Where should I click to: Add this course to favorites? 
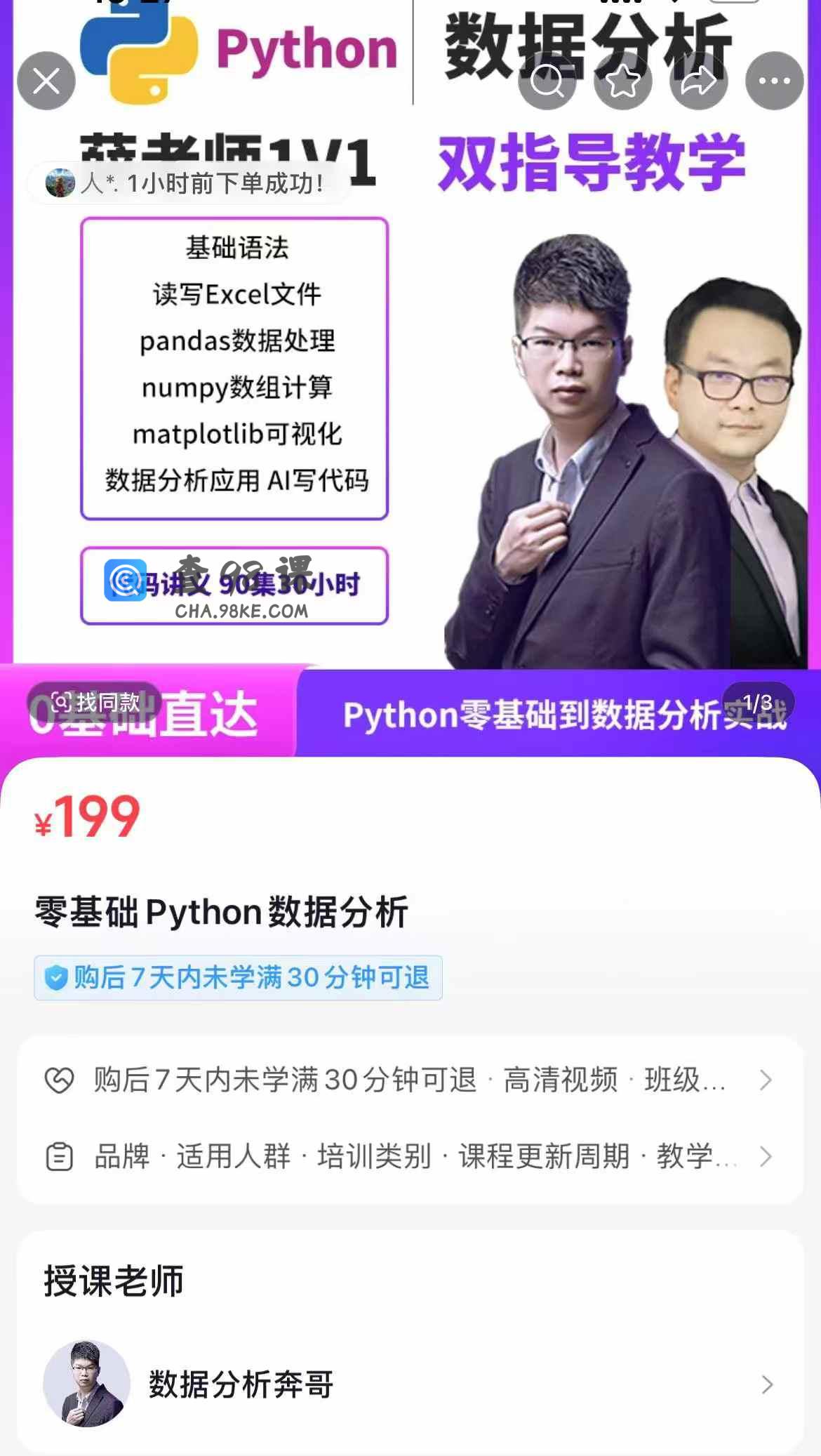coord(622,81)
